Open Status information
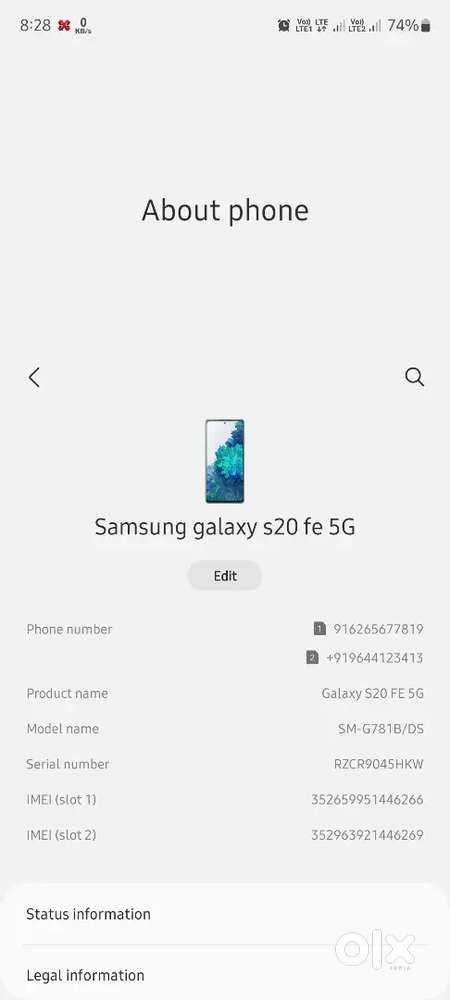This screenshot has height=1000, width=450. pyautogui.click(x=225, y=915)
